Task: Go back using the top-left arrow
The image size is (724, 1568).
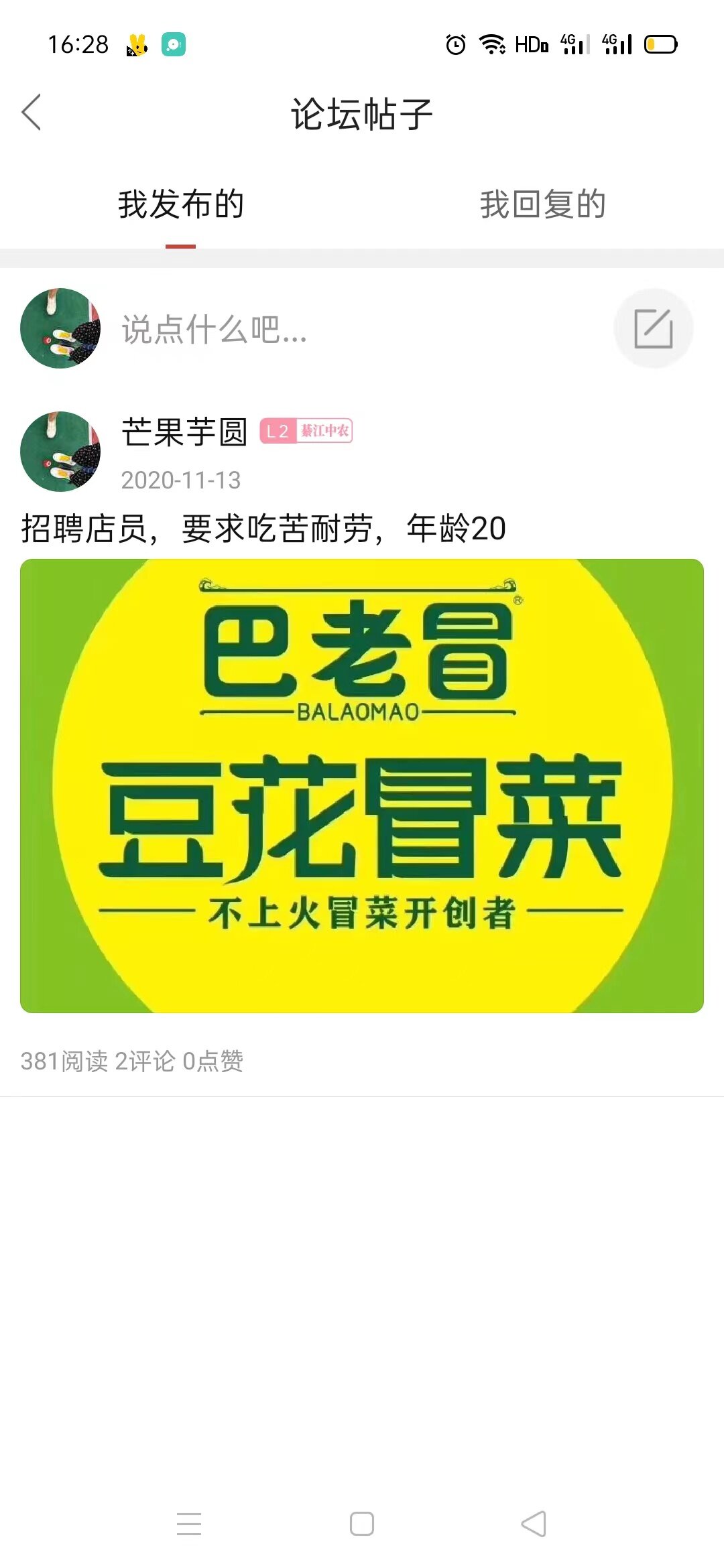Action: pos(32,112)
